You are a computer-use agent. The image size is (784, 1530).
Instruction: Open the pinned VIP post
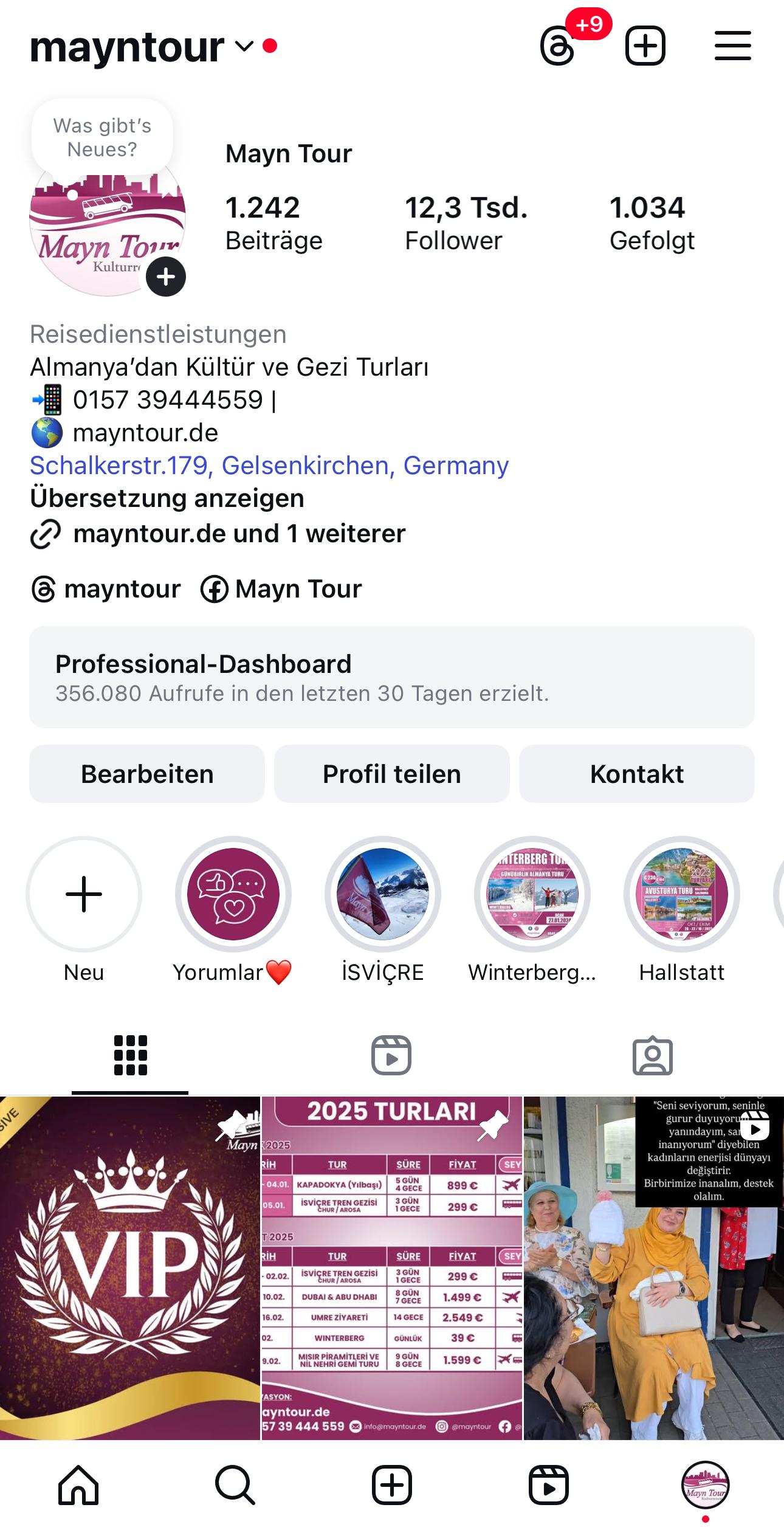130,1267
